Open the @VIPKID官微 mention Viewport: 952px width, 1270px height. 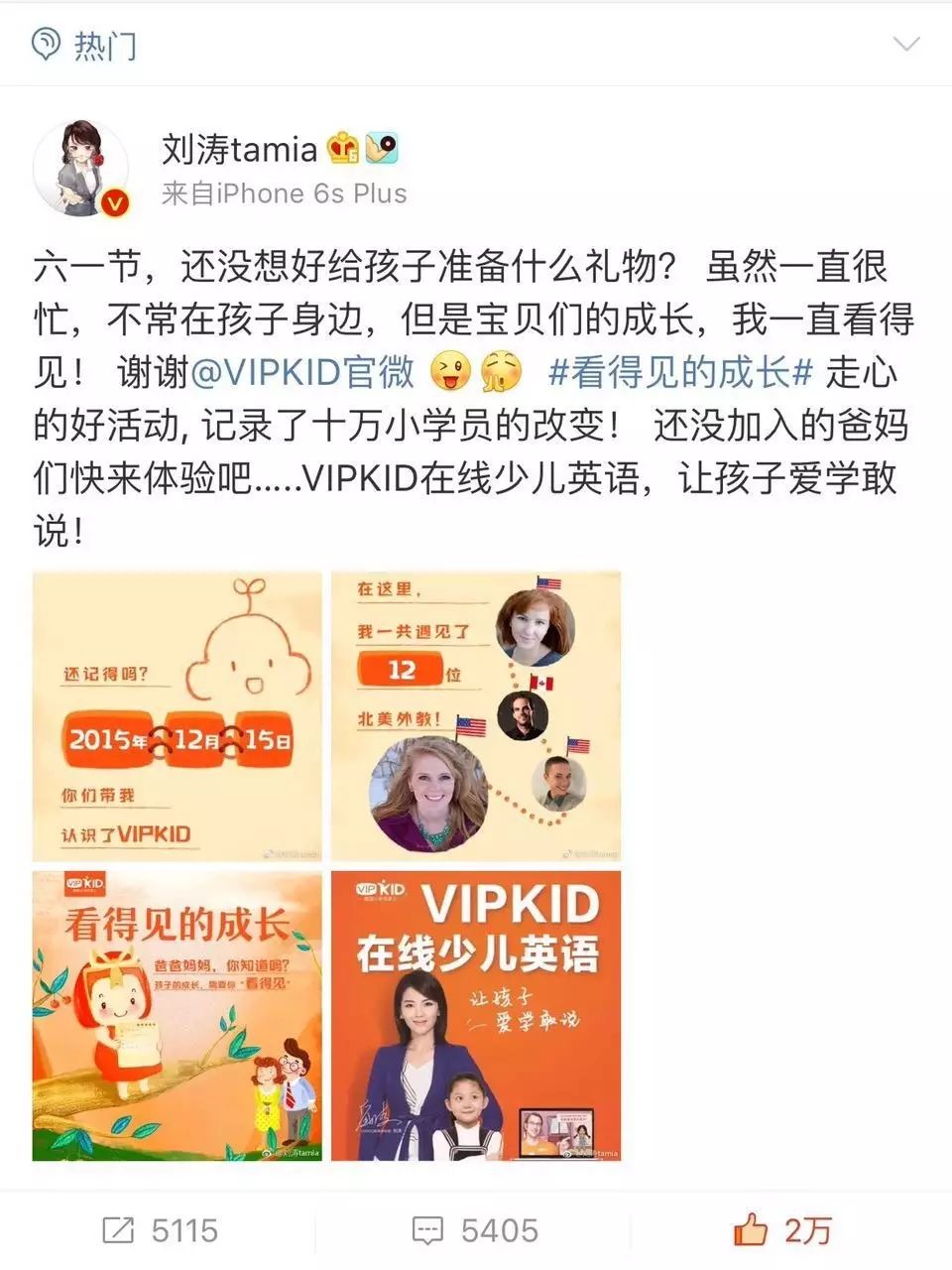[301, 373]
